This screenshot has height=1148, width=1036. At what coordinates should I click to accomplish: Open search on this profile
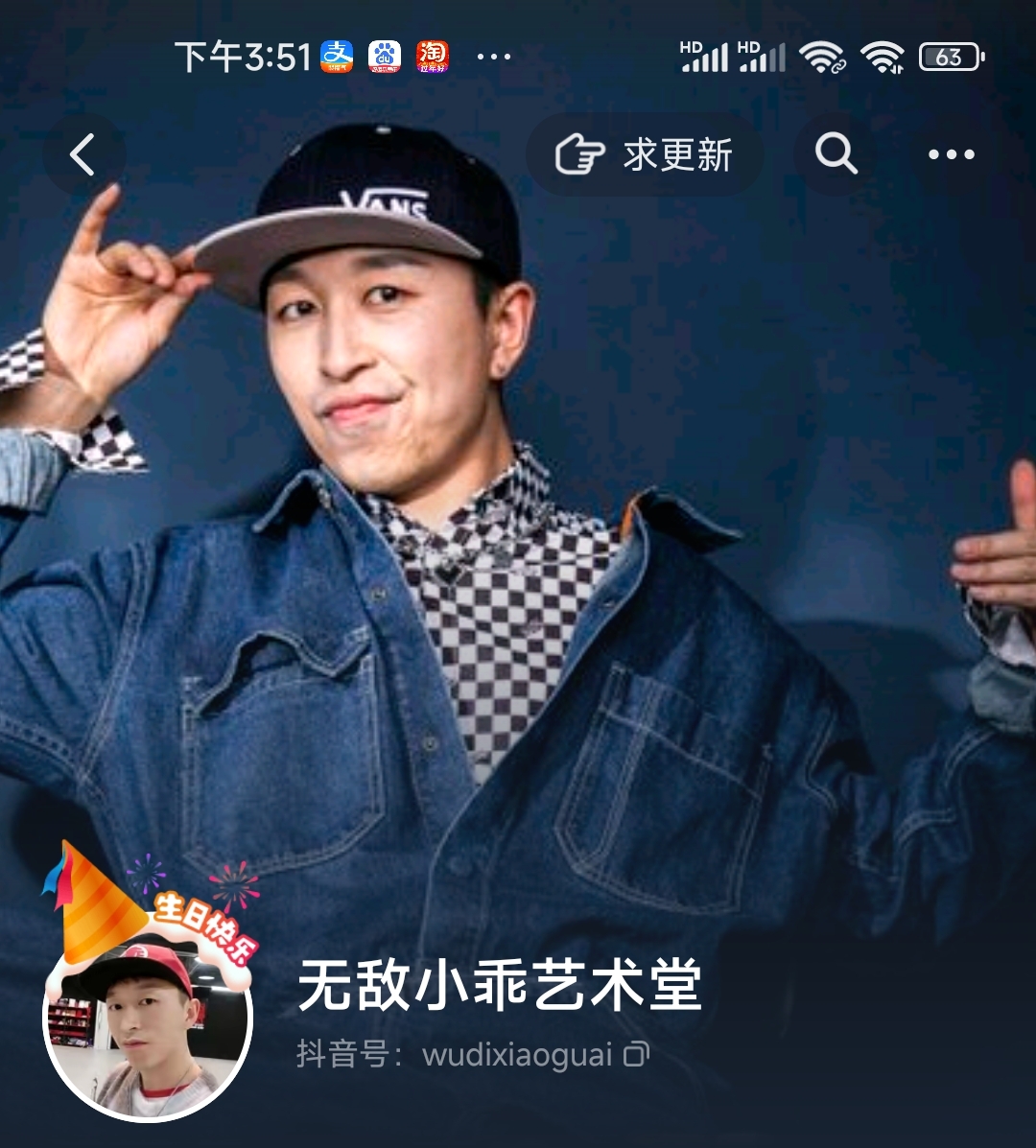pos(835,153)
